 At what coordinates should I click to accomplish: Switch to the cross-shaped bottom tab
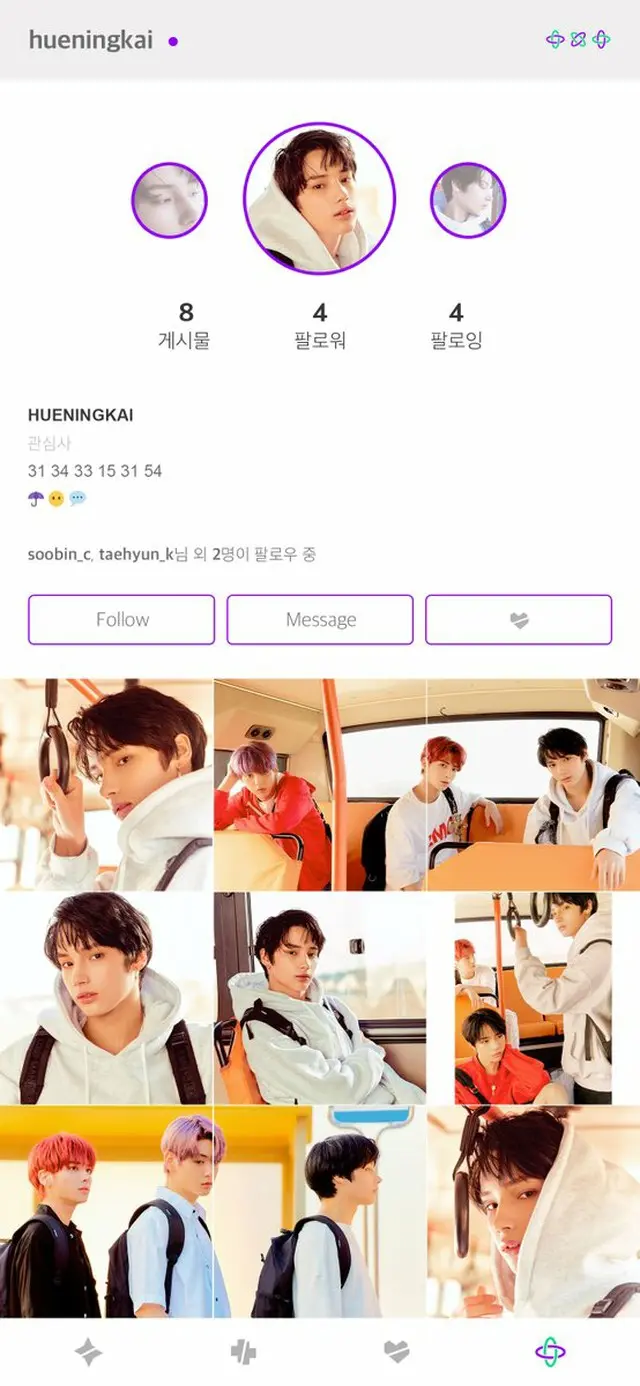243,1353
